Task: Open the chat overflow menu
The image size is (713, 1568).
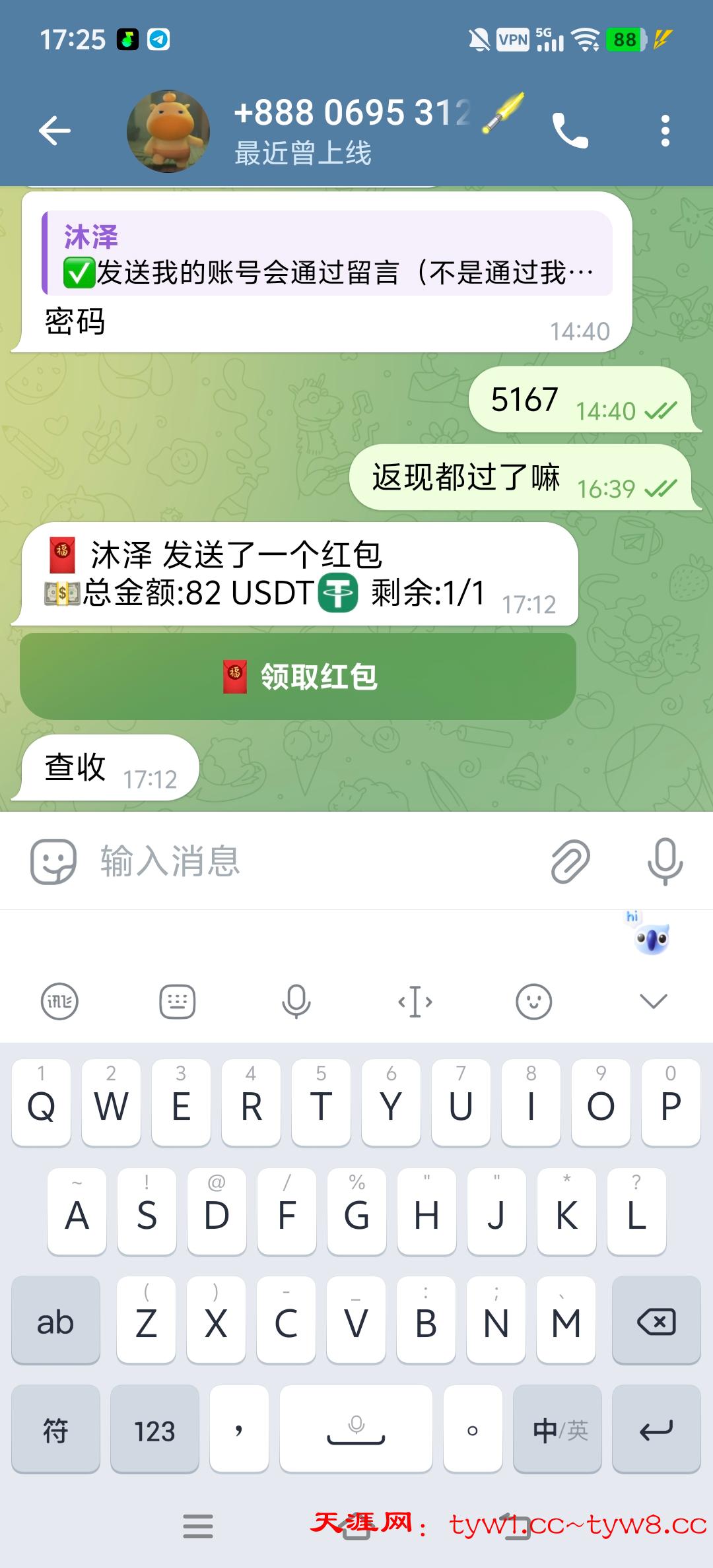Action: tap(665, 131)
